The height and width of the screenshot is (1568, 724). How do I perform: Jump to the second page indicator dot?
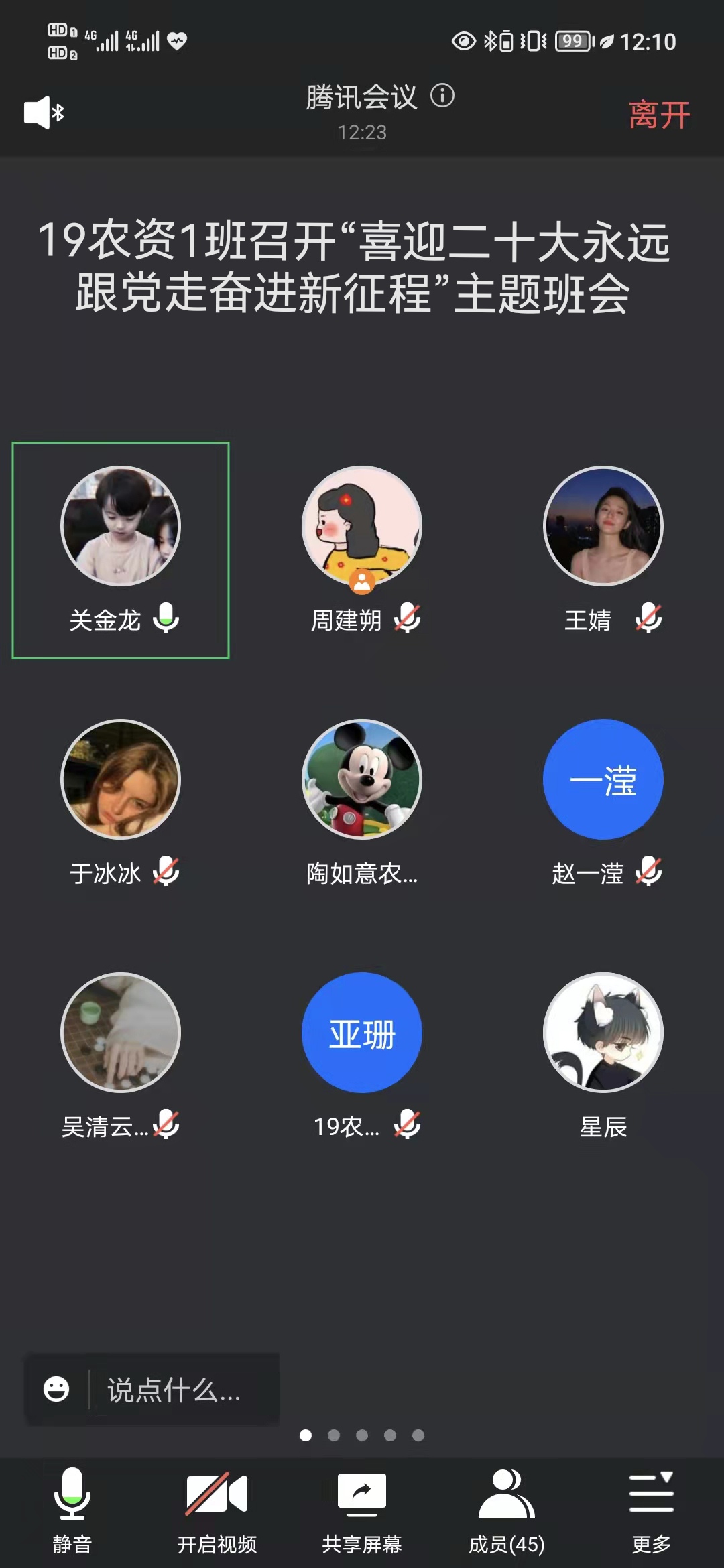click(x=334, y=1435)
